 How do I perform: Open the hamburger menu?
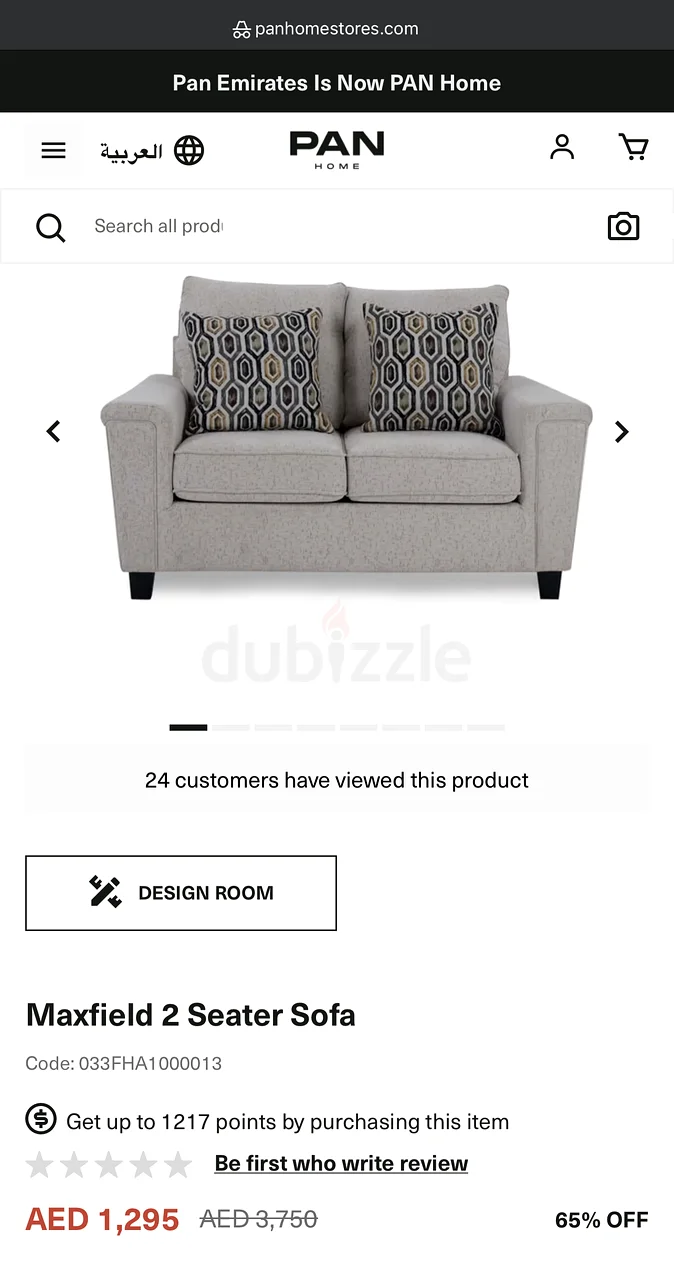[x=53, y=150]
